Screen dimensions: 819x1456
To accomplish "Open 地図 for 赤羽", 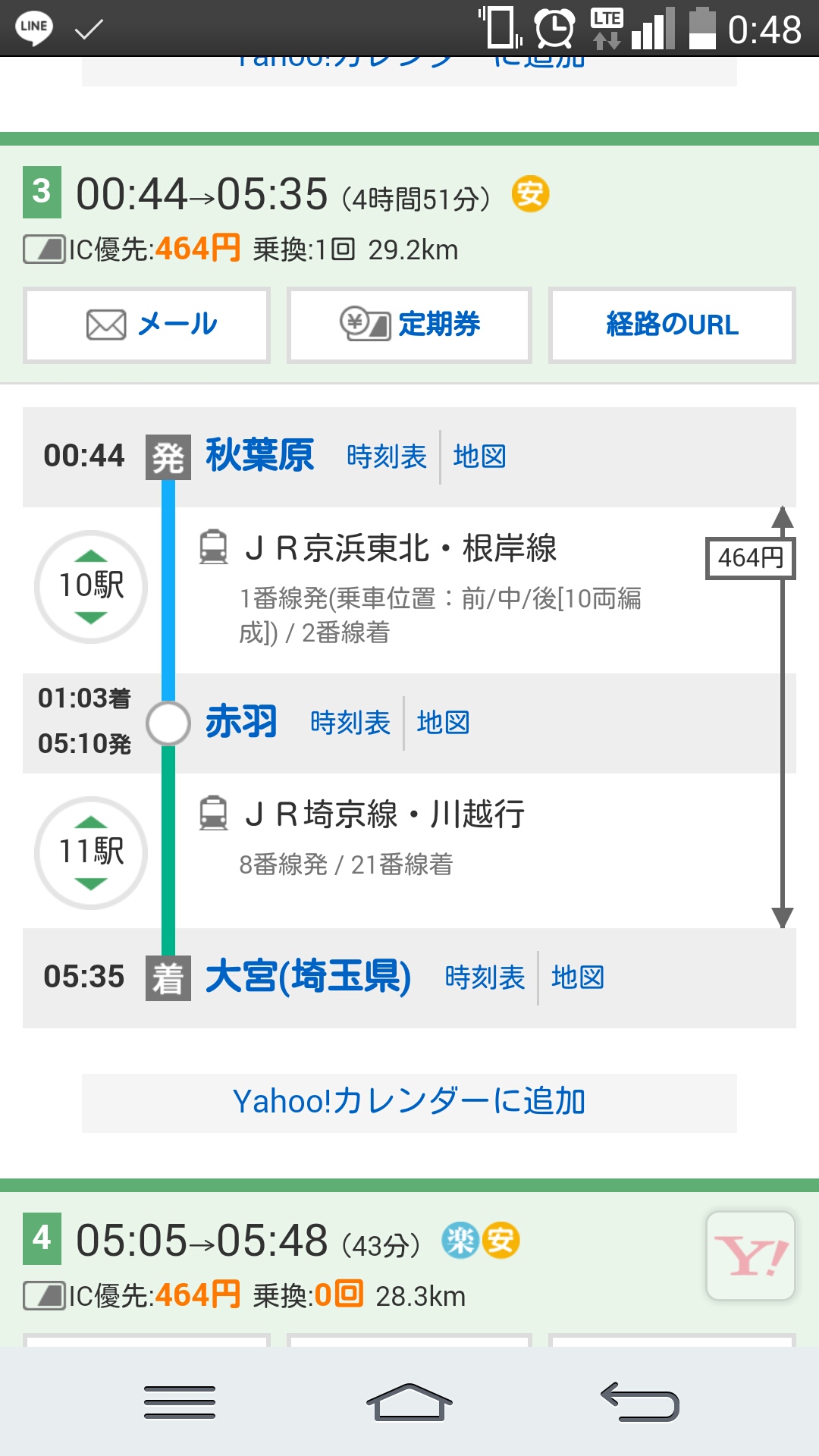I will tap(443, 723).
